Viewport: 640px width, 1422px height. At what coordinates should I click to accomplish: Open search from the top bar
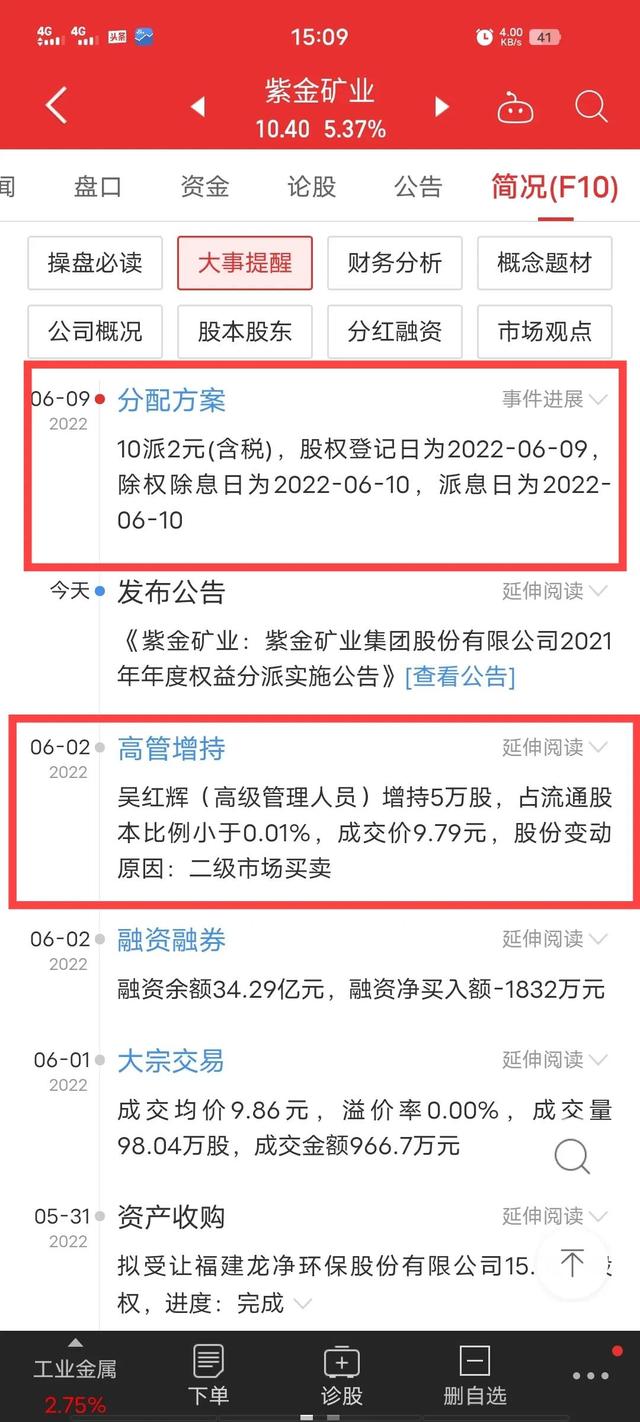click(x=591, y=106)
